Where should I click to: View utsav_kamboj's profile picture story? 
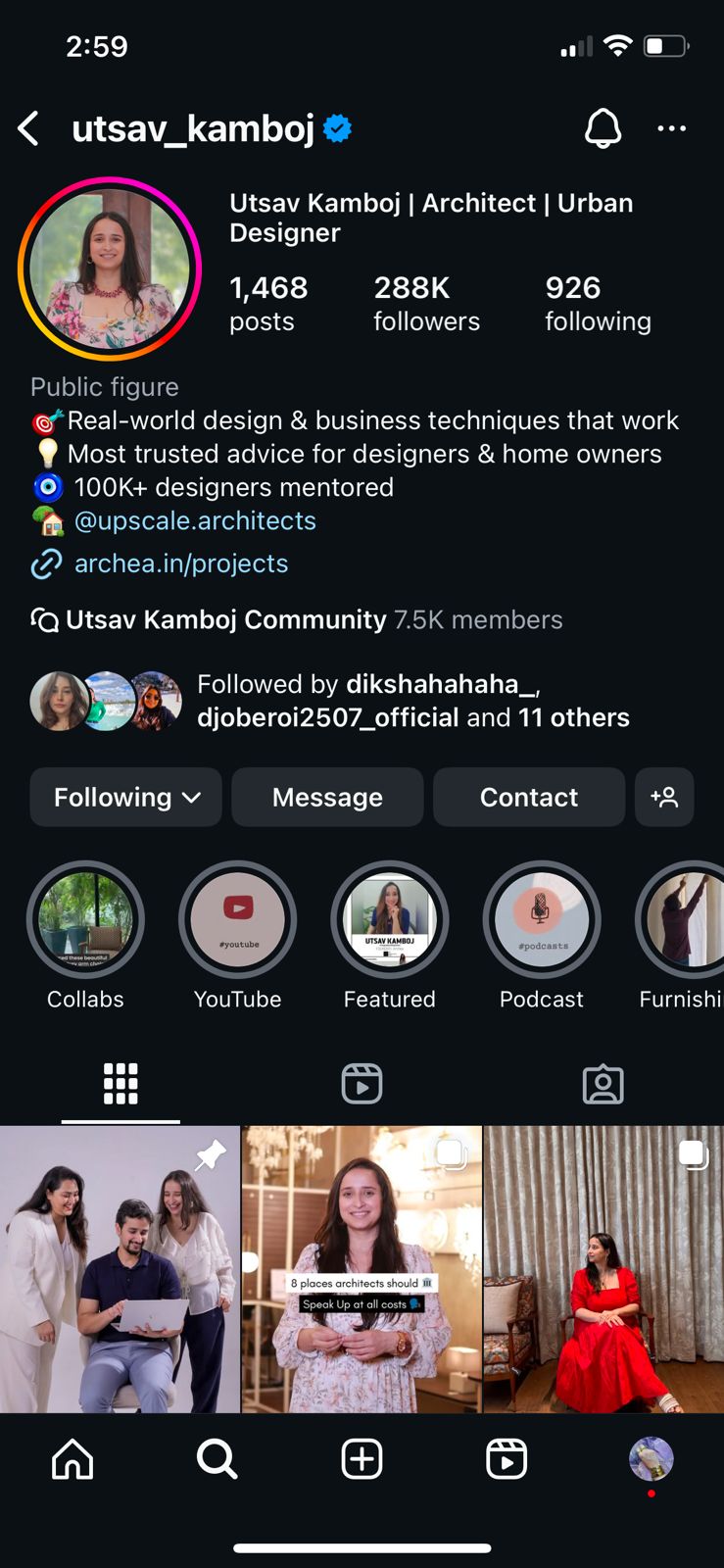110,269
